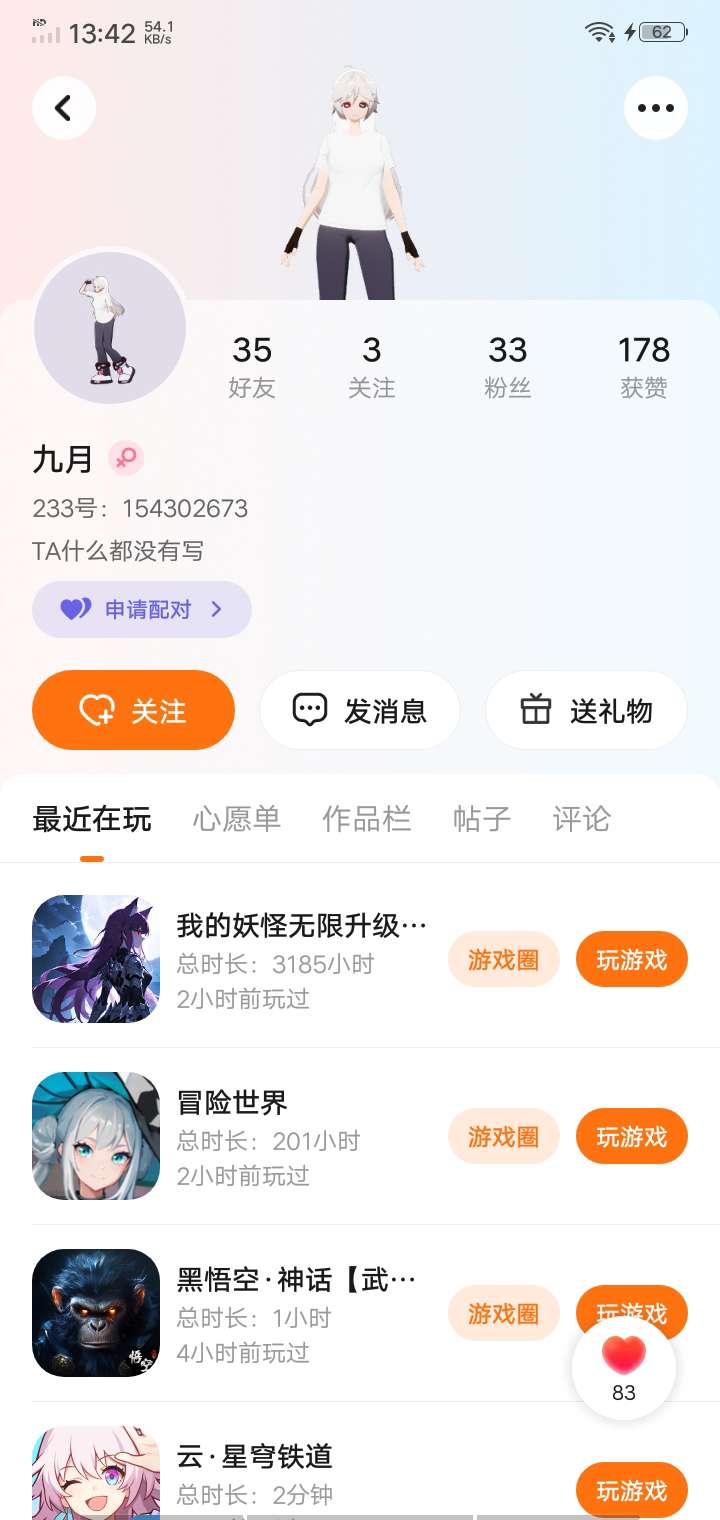
Task: Tap the floating heart like button
Action: point(624,1368)
